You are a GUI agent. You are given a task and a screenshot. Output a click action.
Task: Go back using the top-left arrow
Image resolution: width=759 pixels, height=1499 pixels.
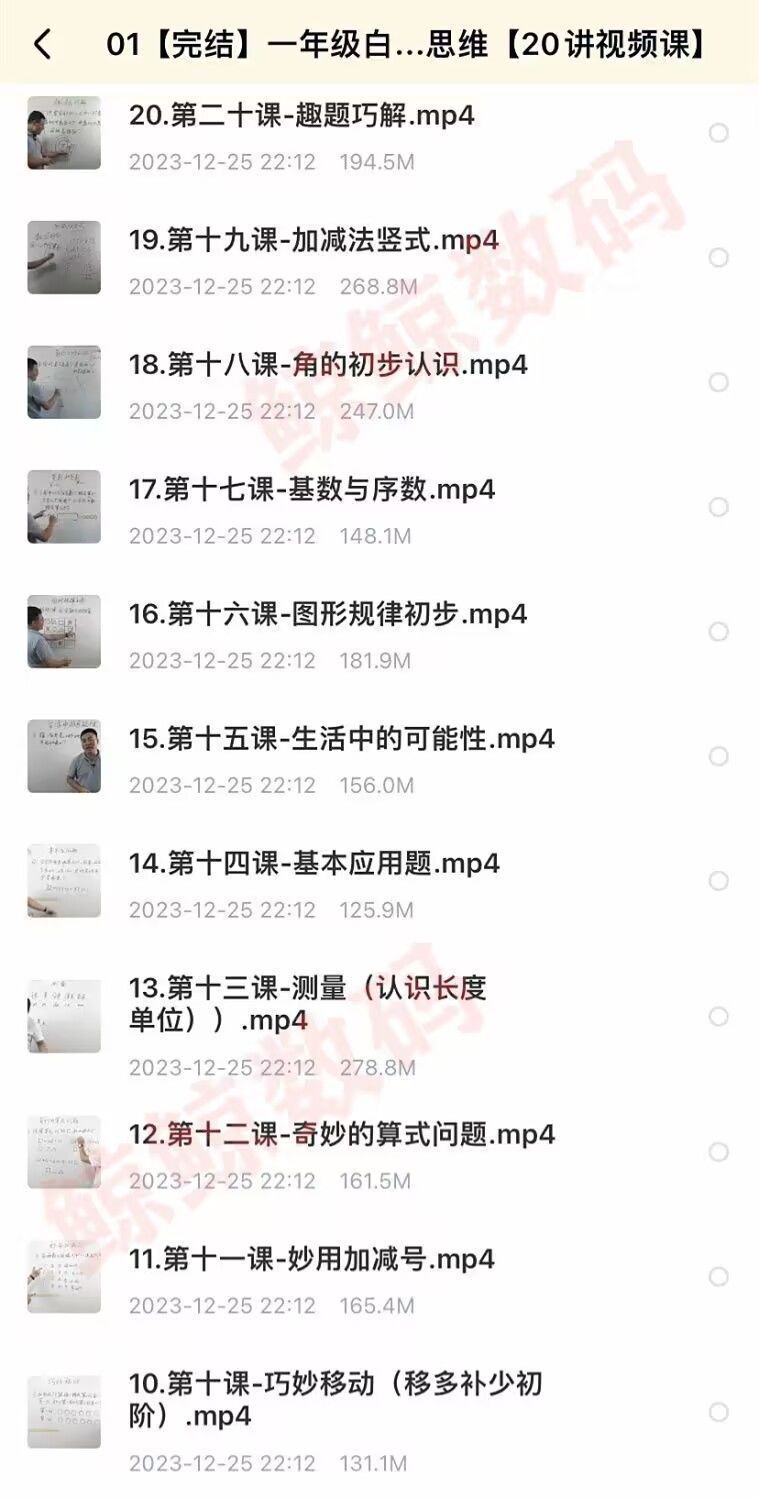point(42,44)
